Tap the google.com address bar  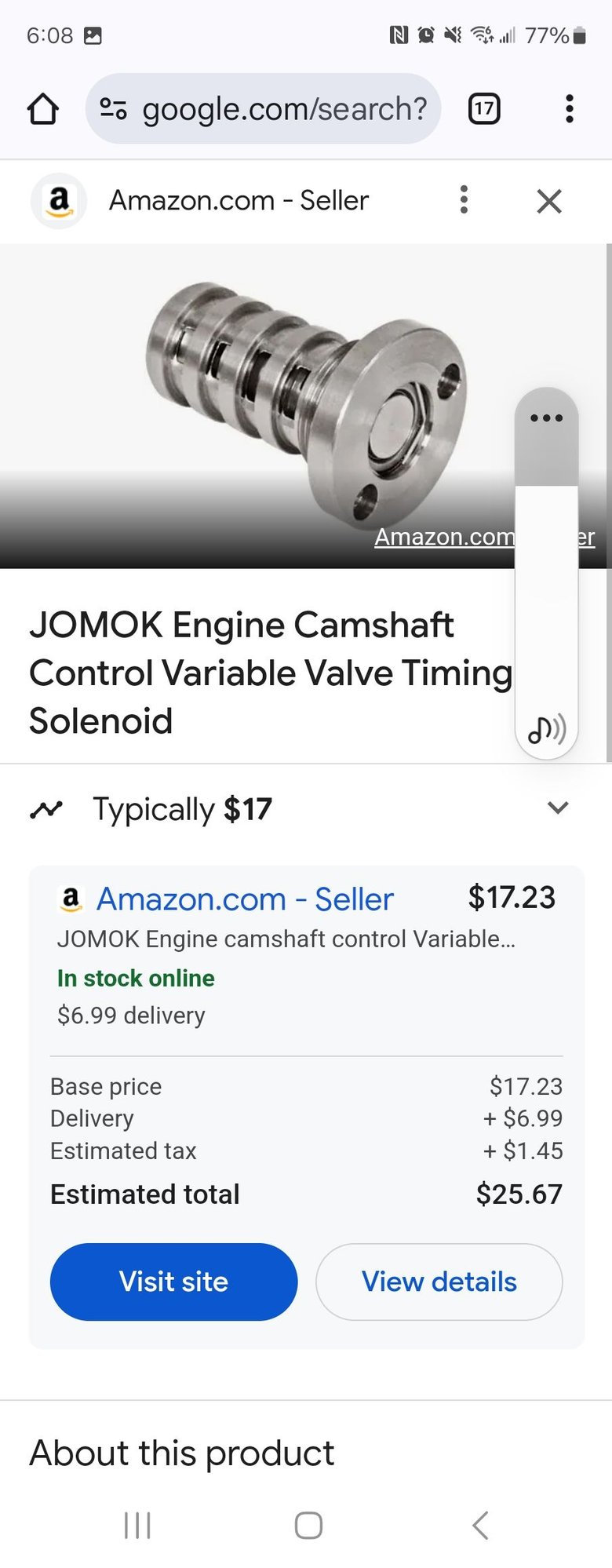point(263,109)
